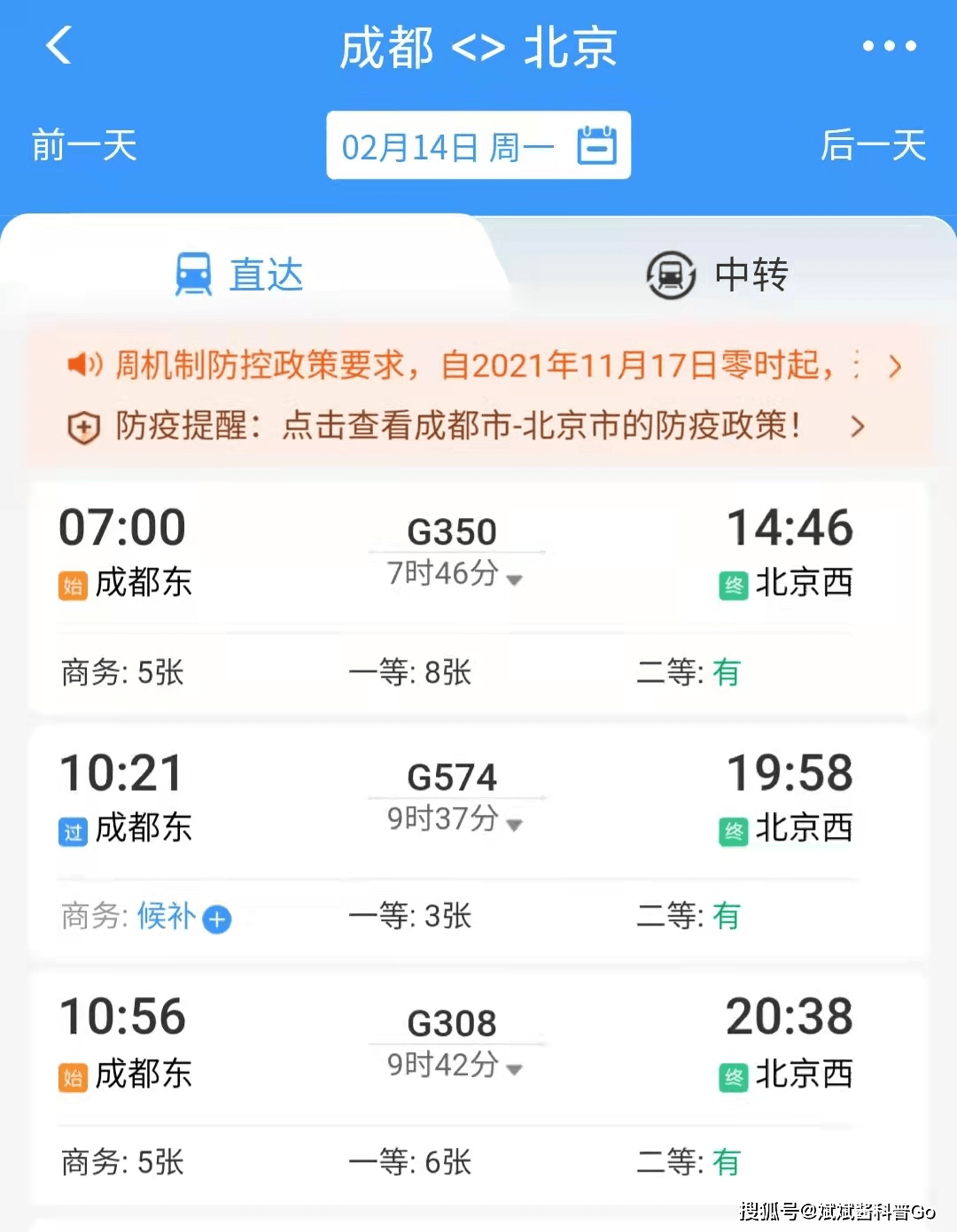This screenshot has width=957, height=1232.
Task: Select the train icon on the 直达 tab
Action: 193,275
